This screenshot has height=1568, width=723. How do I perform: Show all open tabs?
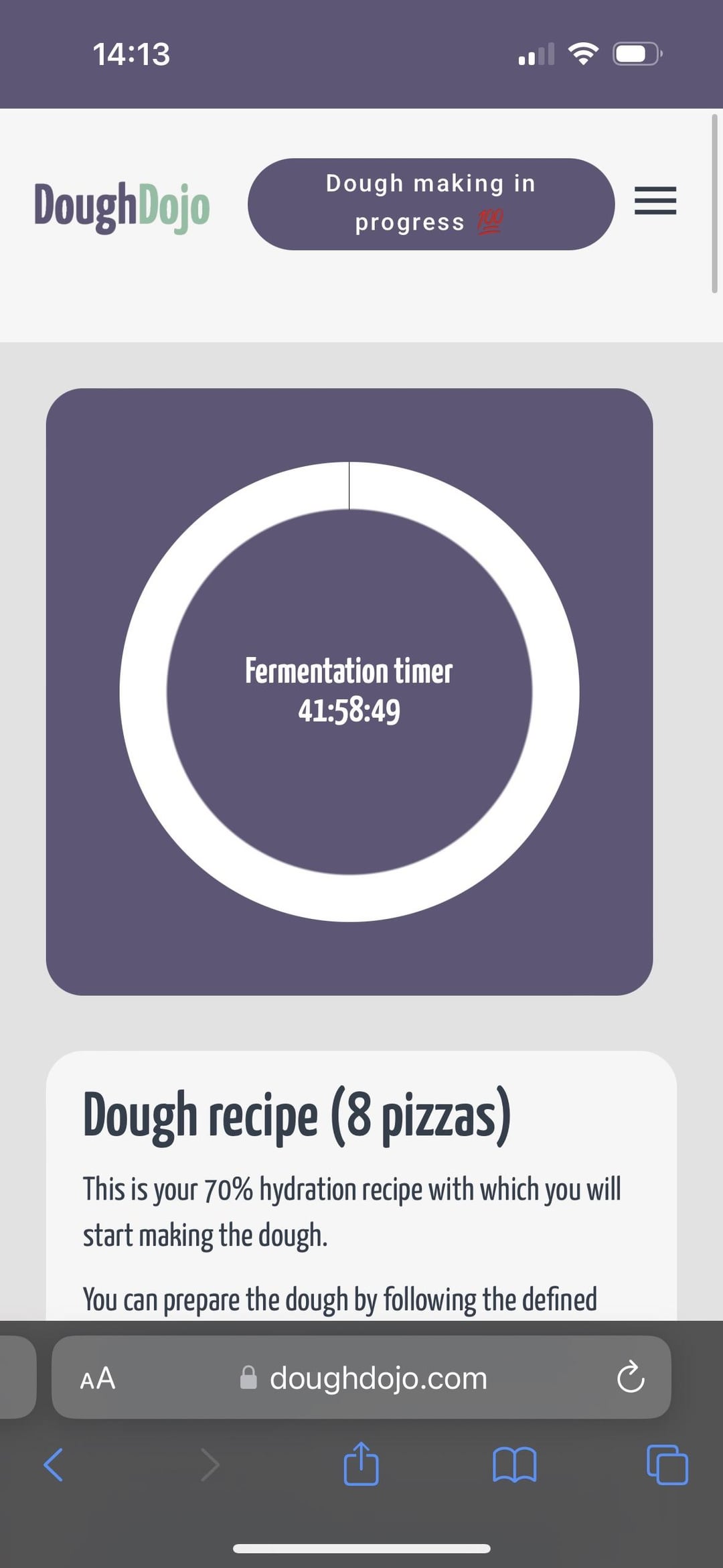coord(667,1464)
